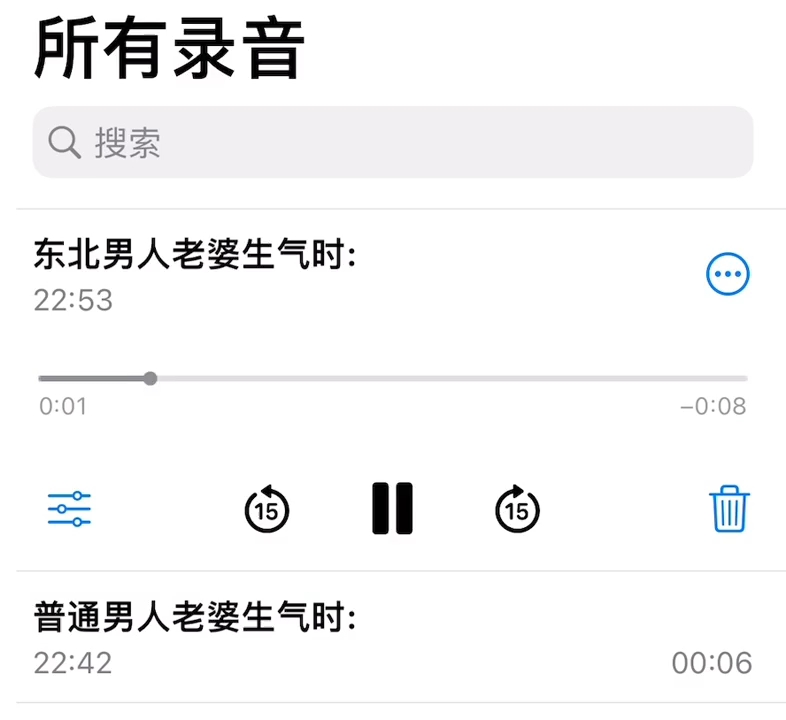Open the more options button for 东北男人老婆生气时

pyautogui.click(x=727, y=274)
